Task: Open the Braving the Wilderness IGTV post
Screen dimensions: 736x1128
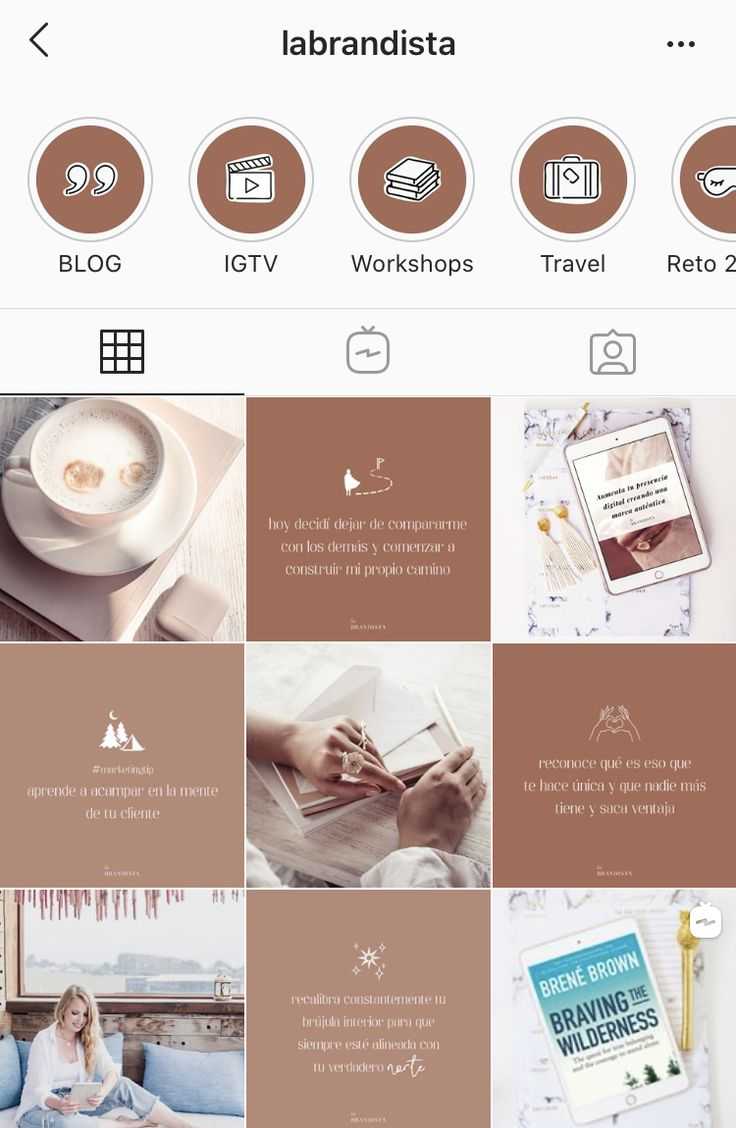Action: tap(614, 1008)
